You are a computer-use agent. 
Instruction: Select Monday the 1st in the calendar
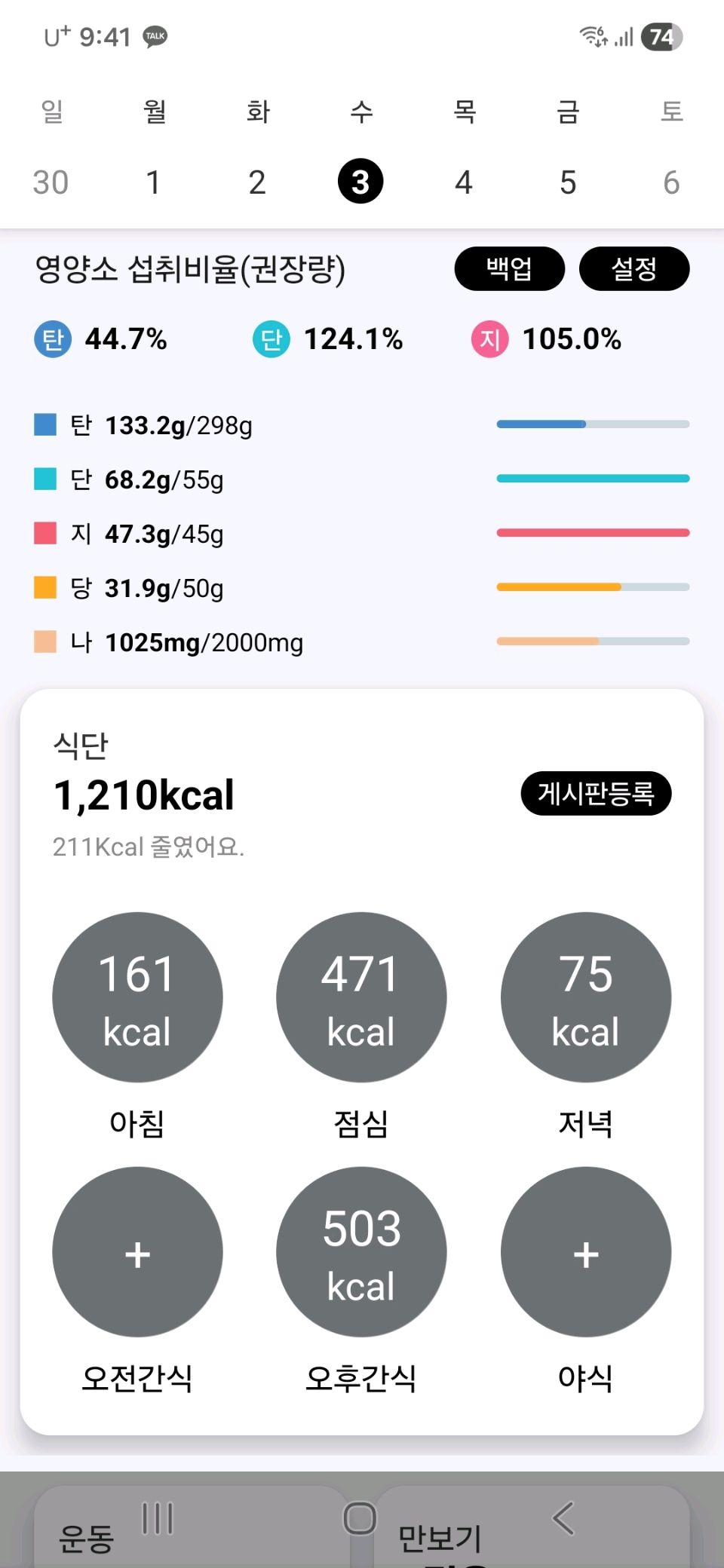(154, 182)
